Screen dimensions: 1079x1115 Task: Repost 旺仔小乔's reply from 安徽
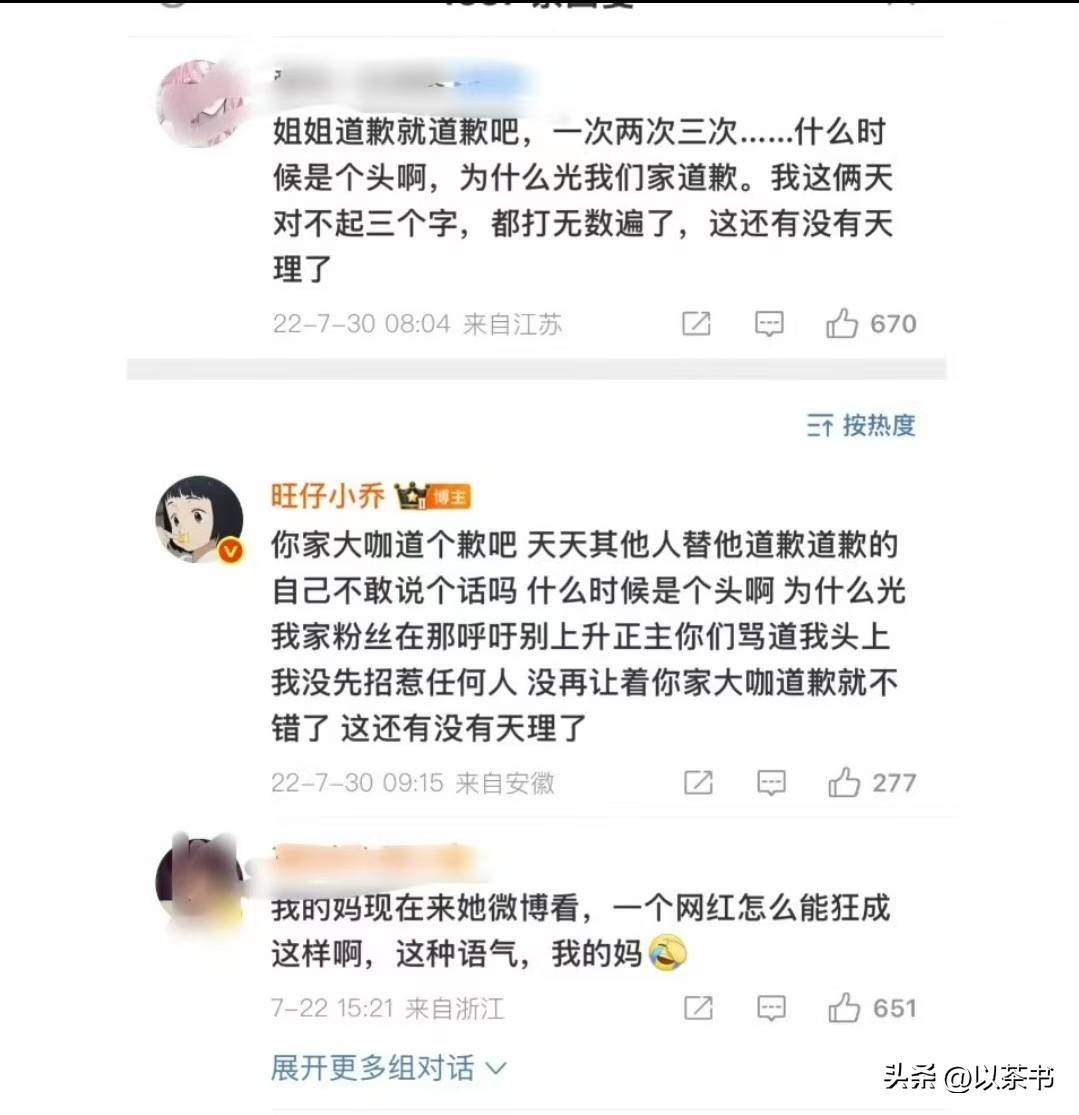[x=698, y=783]
